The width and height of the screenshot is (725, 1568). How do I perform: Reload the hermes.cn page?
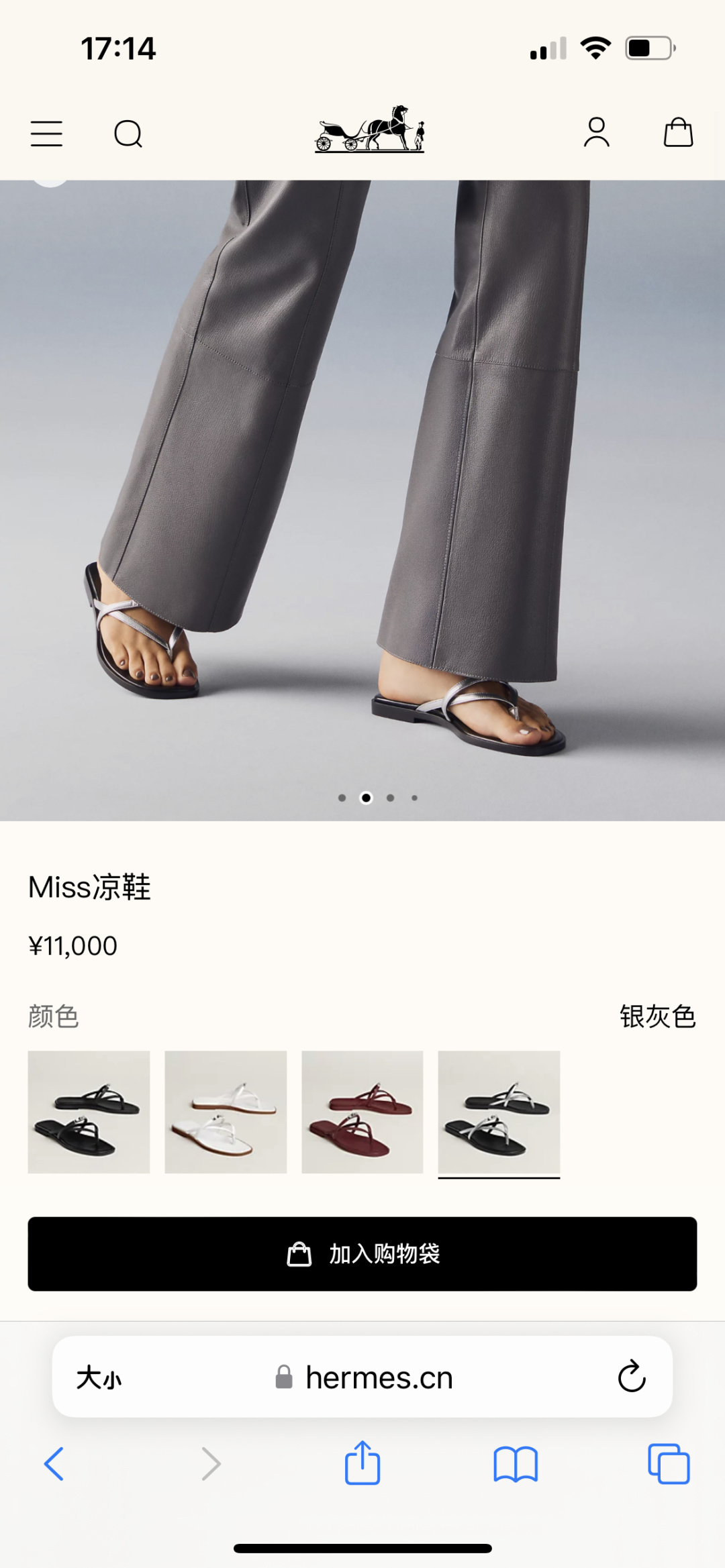(631, 1377)
